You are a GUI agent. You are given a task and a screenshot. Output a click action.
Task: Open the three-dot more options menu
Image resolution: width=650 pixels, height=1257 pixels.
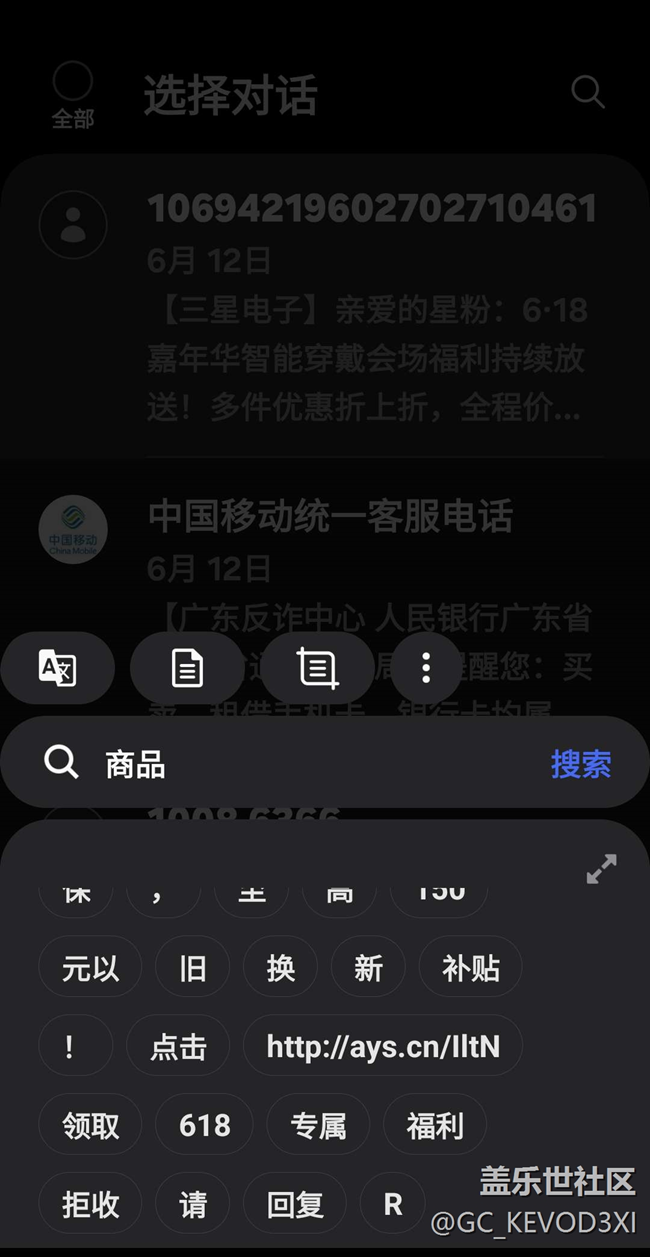[426, 667]
